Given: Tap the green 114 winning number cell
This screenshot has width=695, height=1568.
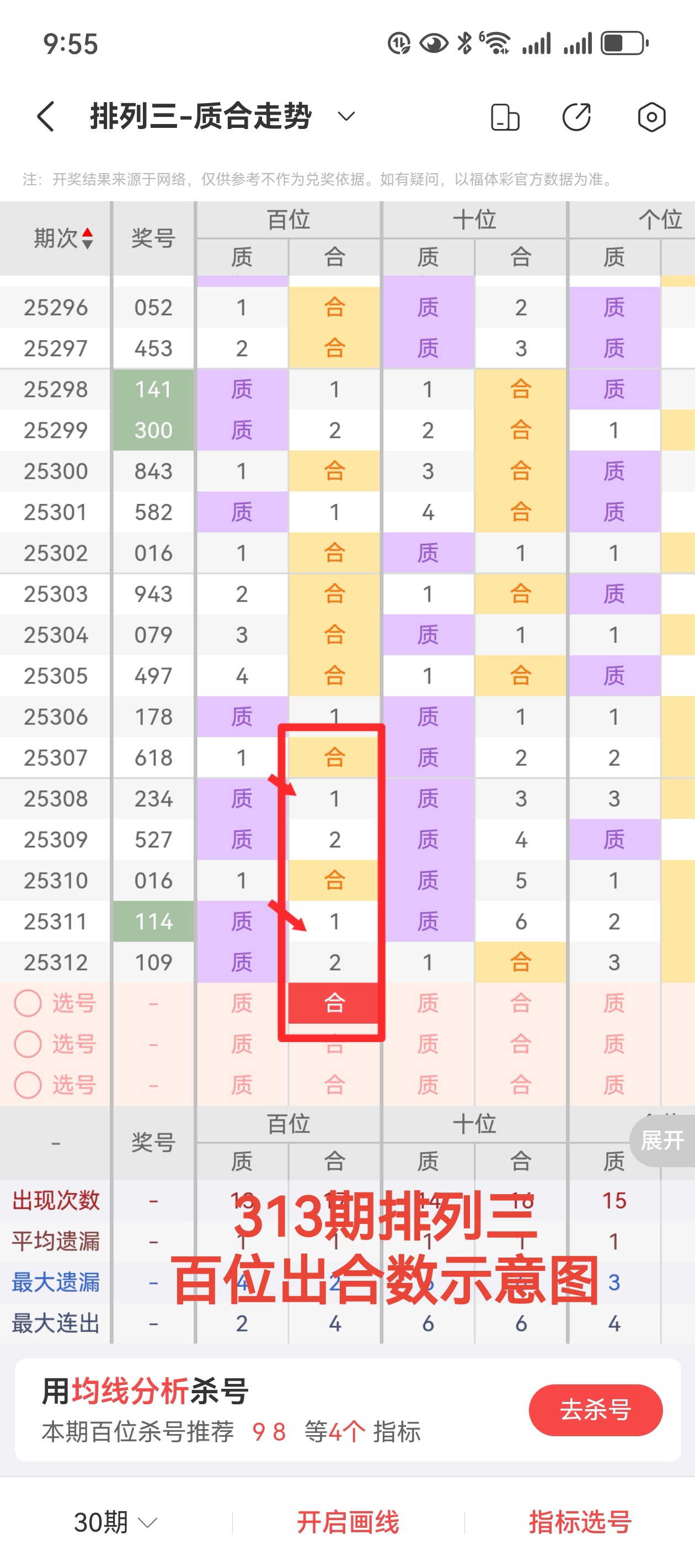Looking at the screenshot, I should click(x=153, y=921).
